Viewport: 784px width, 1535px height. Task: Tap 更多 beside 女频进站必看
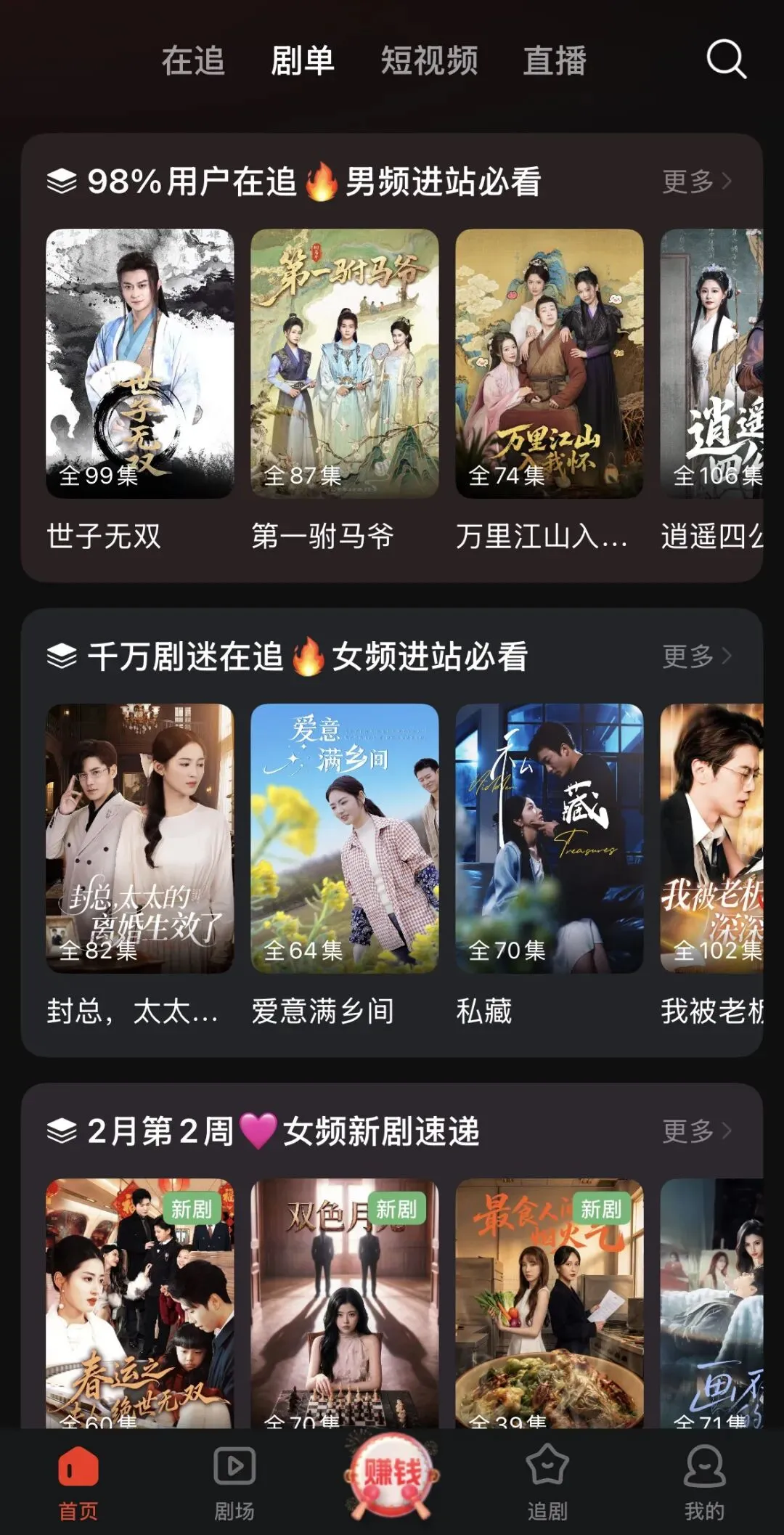(x=695, y=656)
